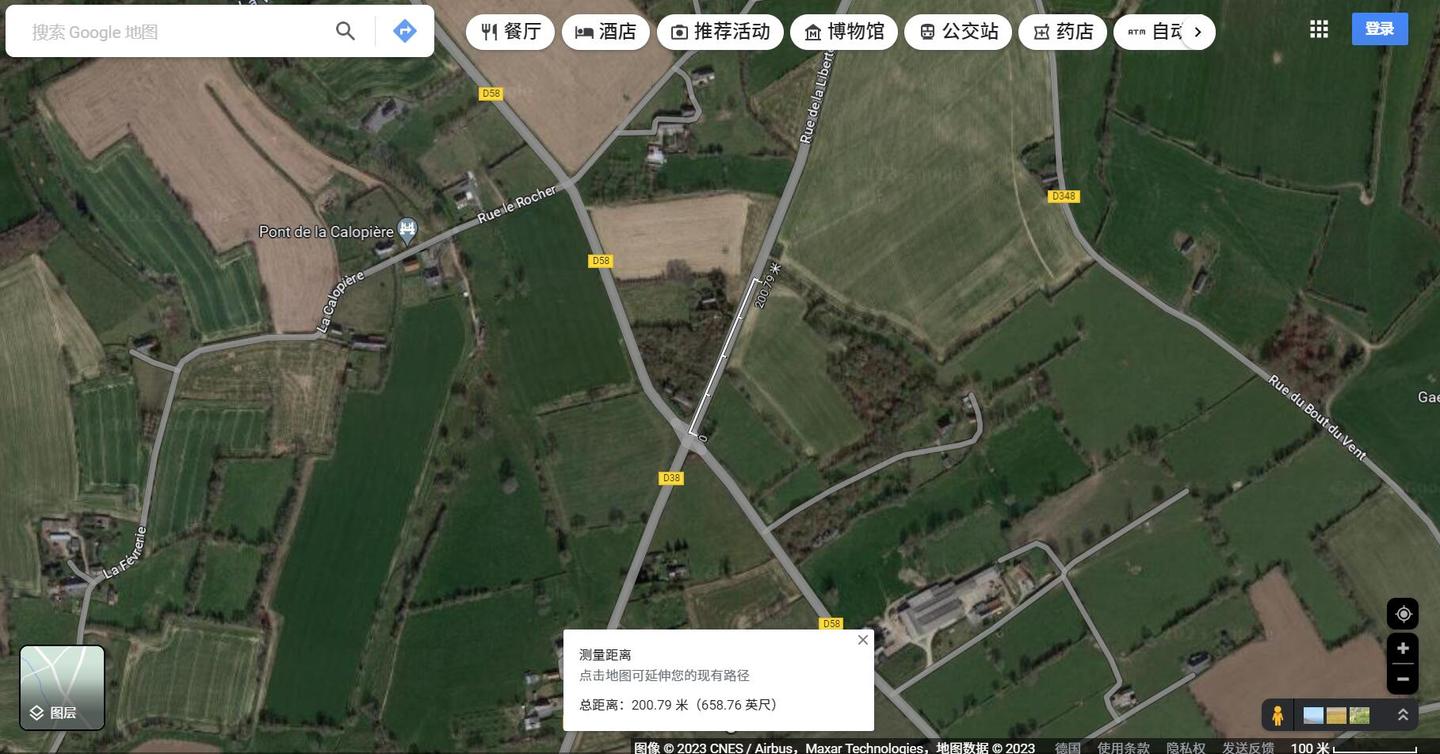The height and width of the screenshot is (754, 1440).
Task: Open Pont de la Calopière place marker
Action: (407, 231)
